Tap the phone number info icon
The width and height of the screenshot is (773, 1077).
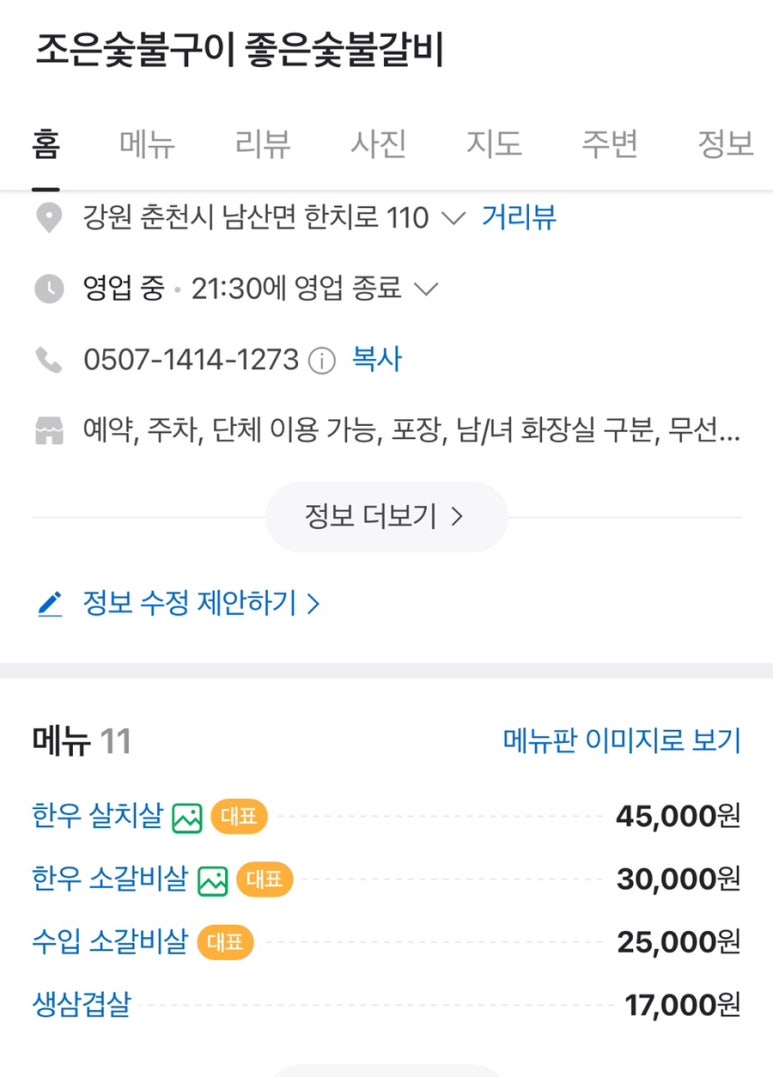pos(321,361)
